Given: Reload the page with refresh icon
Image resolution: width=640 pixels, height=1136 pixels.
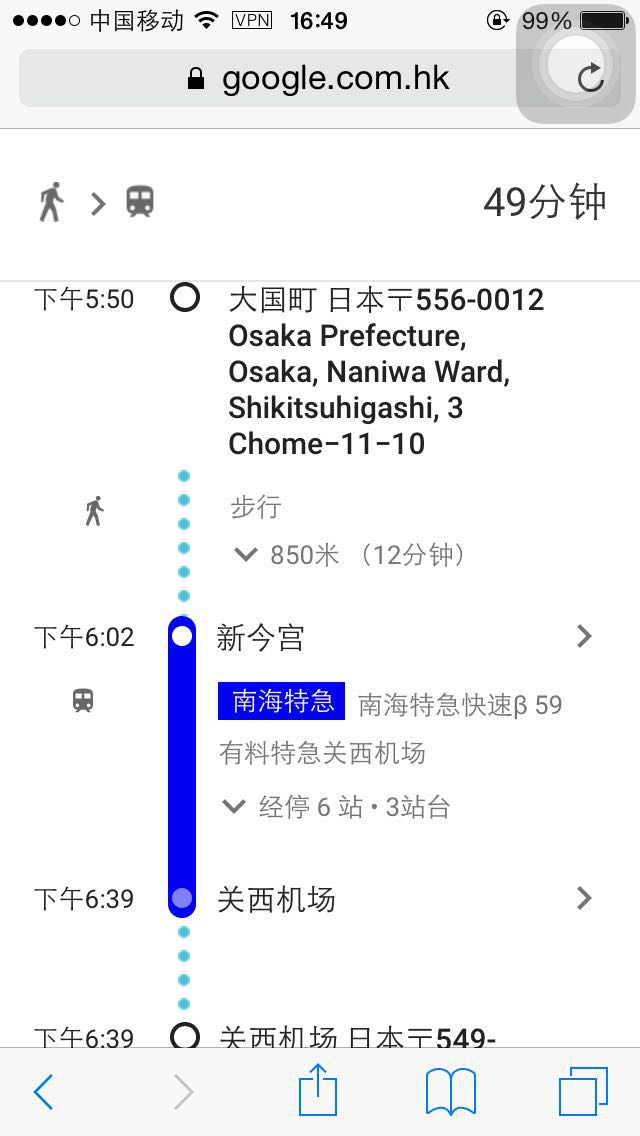Looking at the screenshot, I should click(x=591, y=78).
